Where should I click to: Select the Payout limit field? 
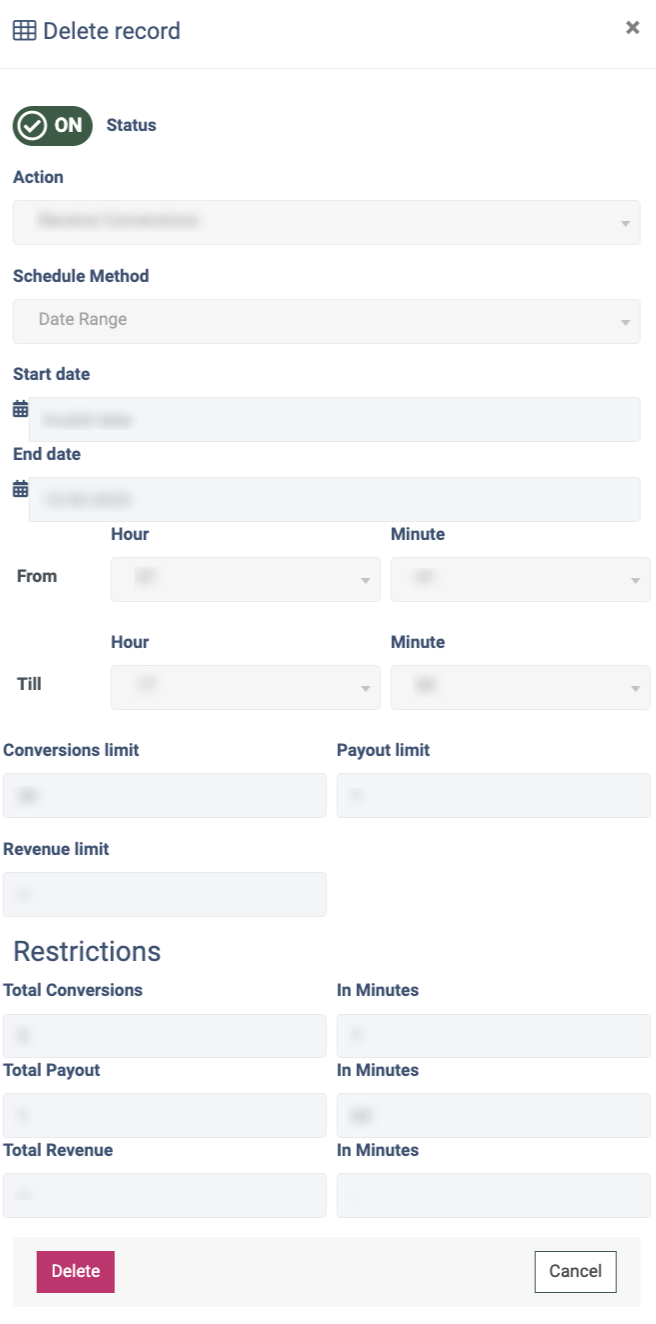(493, 796)
